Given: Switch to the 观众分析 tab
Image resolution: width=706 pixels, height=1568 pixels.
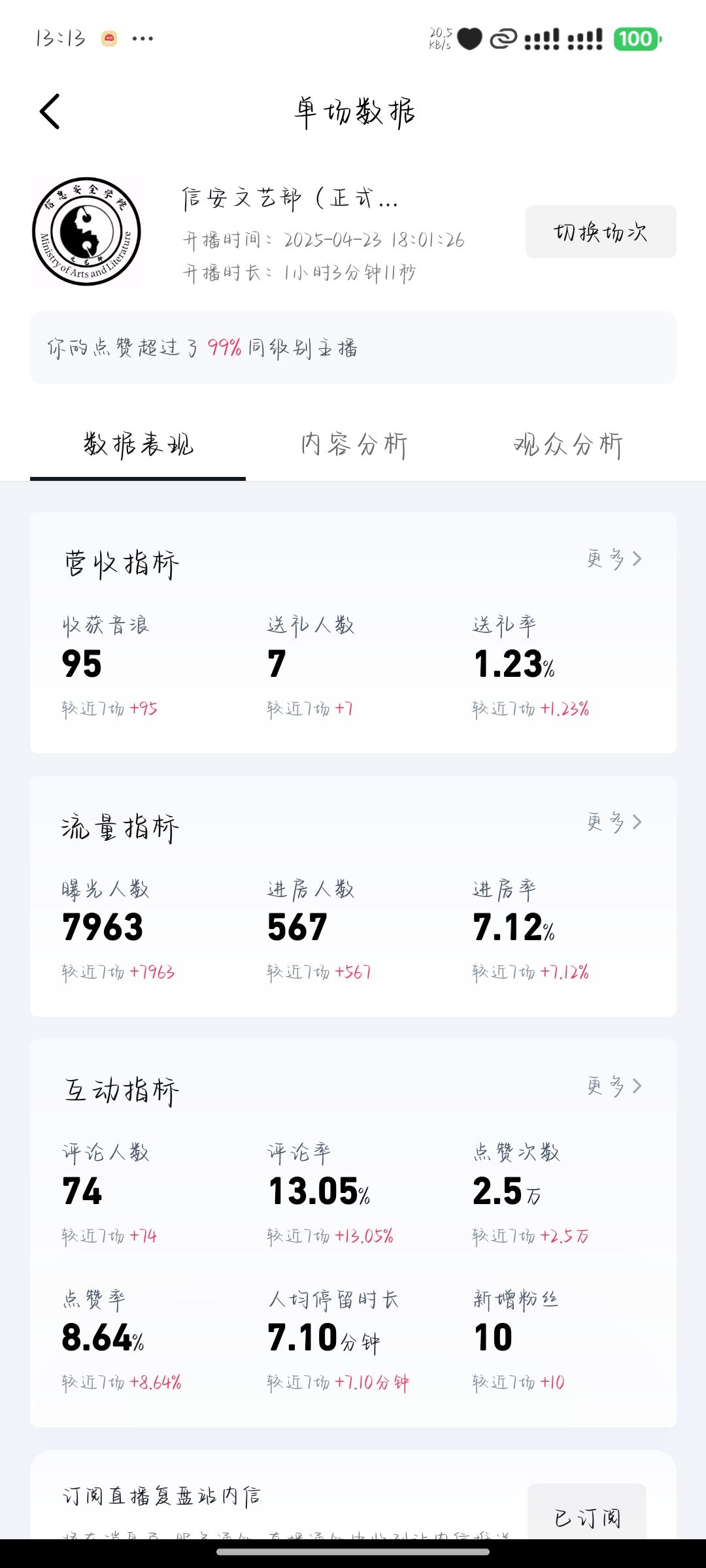Looking at the screenshot, I should (567, 445).
